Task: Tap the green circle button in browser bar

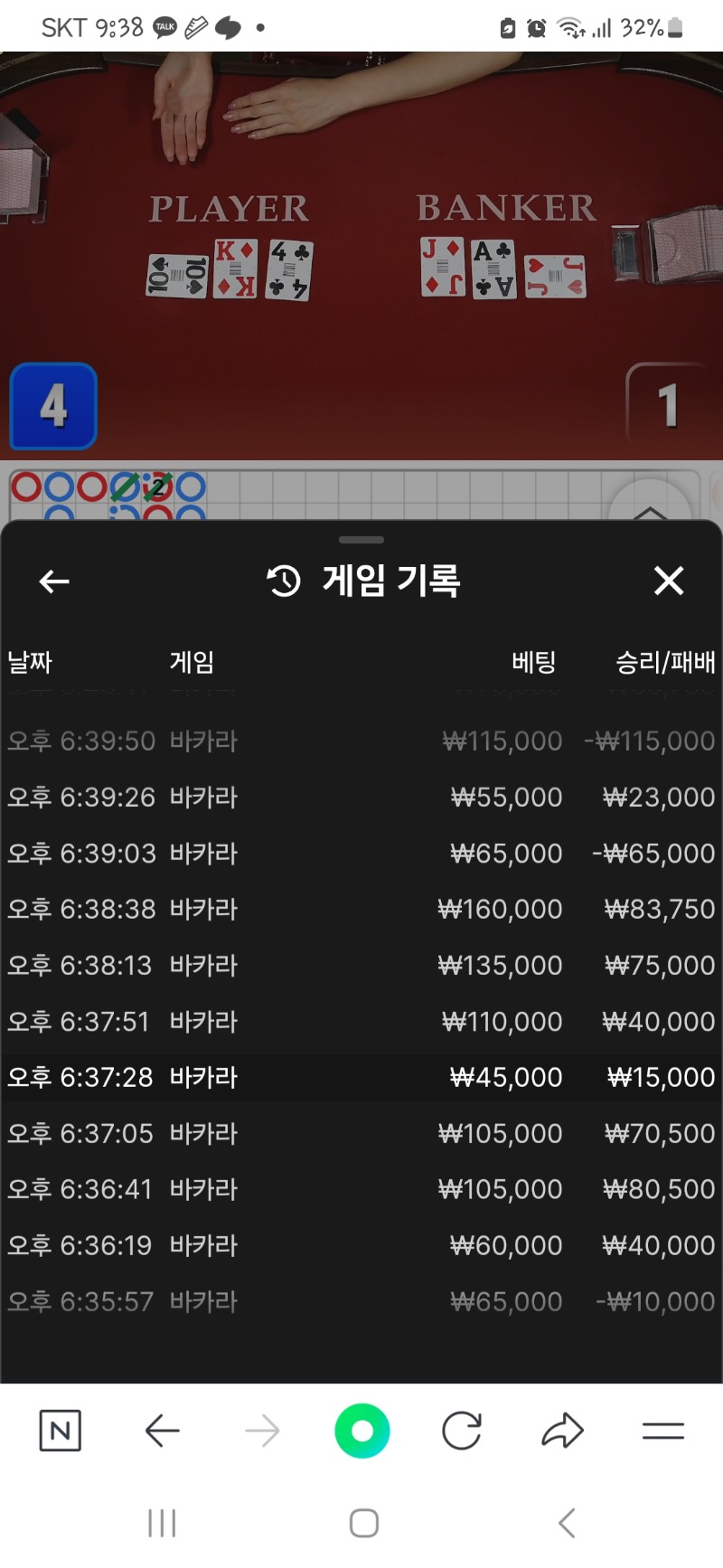Action: coord(361,1431)
